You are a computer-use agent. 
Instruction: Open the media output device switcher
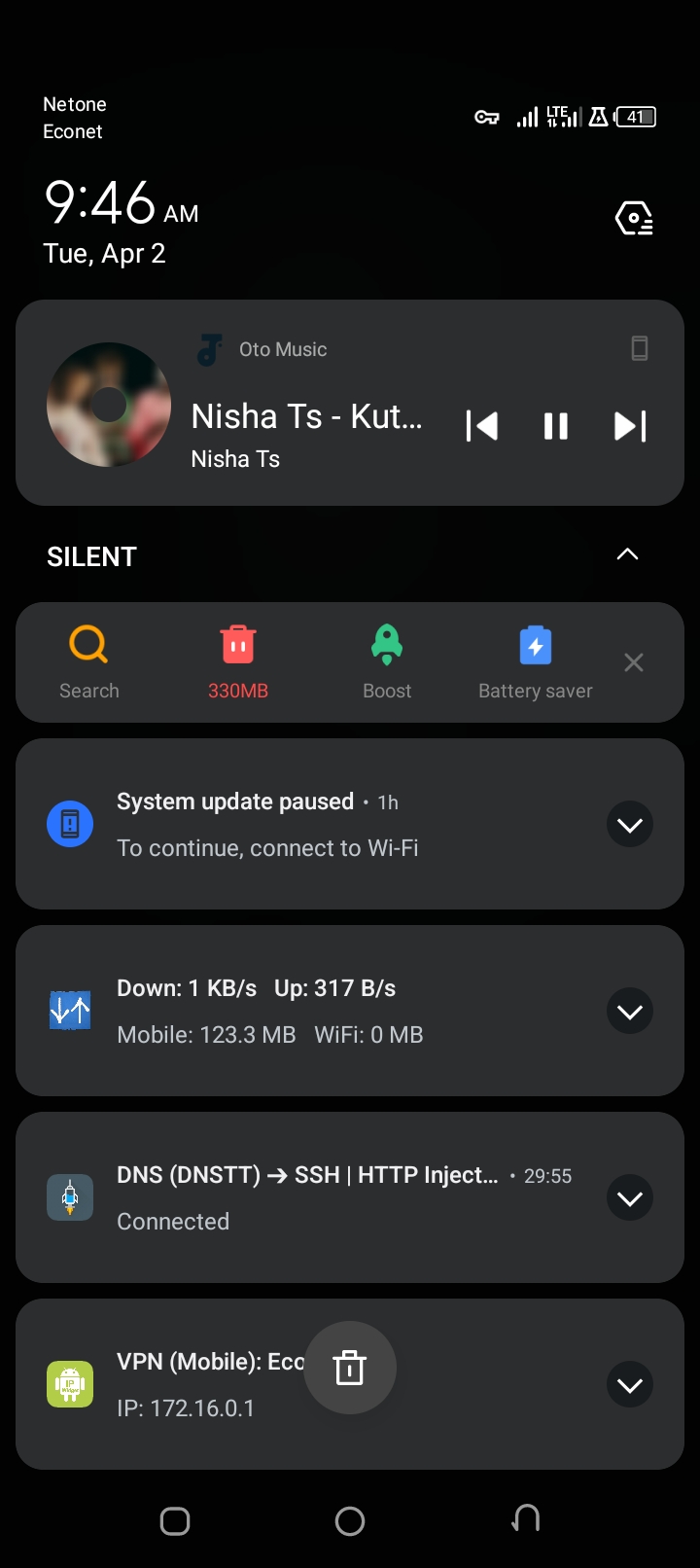640,348
